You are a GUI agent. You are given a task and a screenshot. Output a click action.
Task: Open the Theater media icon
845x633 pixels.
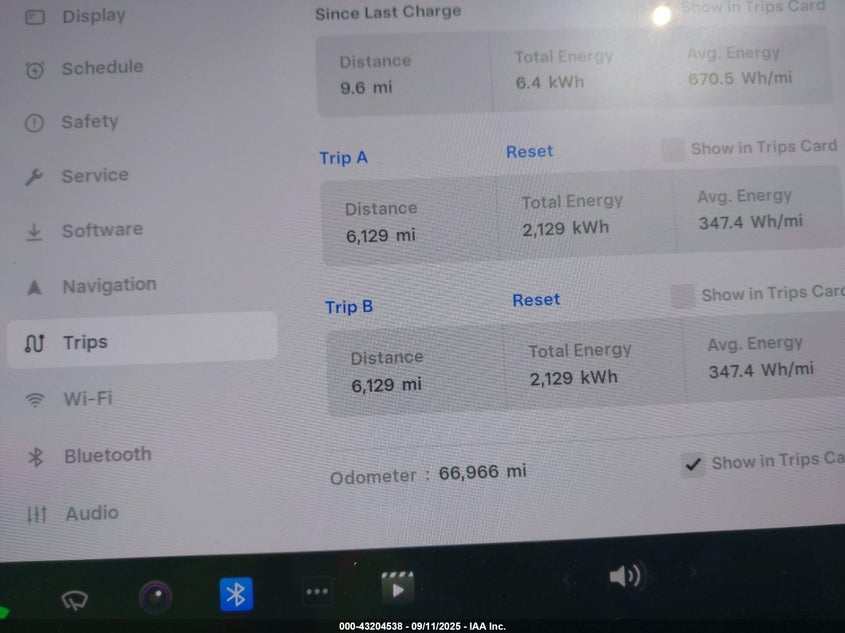pos(397,588)
